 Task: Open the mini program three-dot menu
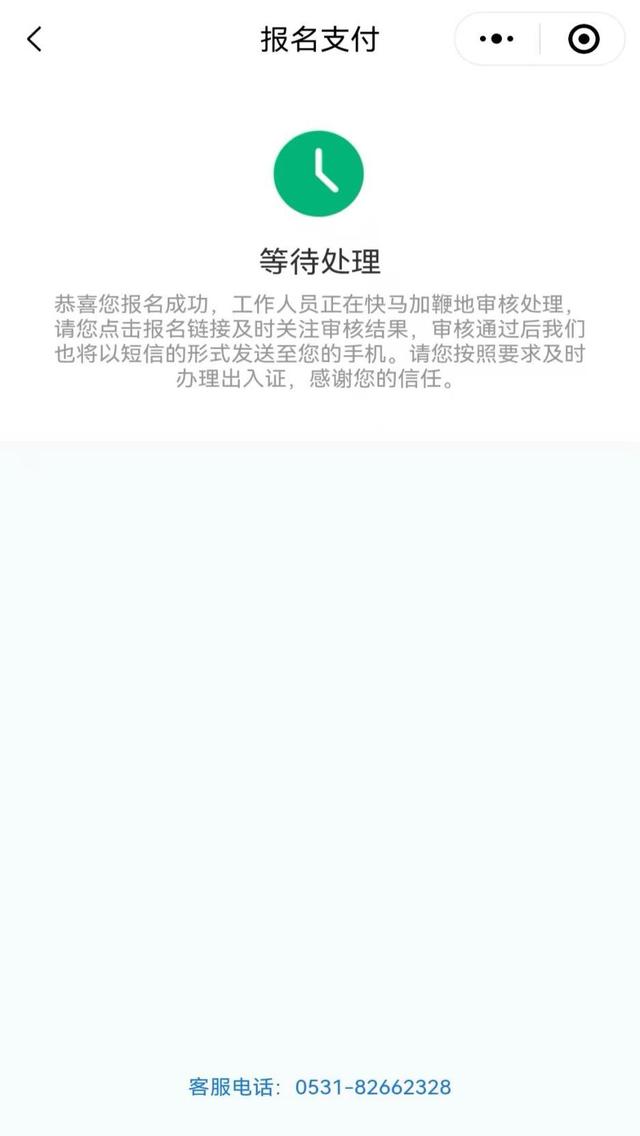(497, 40)
